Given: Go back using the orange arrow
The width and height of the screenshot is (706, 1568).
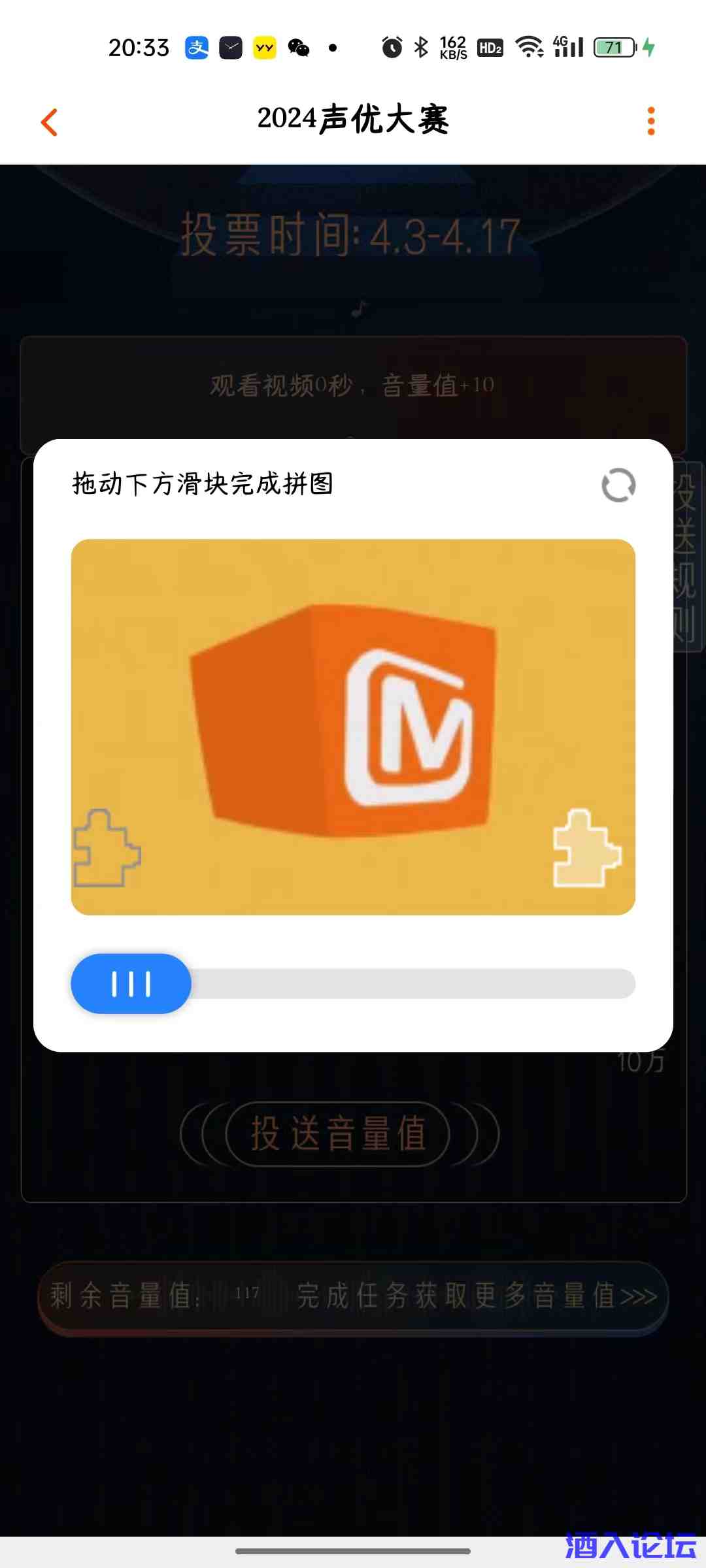Looking at the screenshot, I should (50, 122).
